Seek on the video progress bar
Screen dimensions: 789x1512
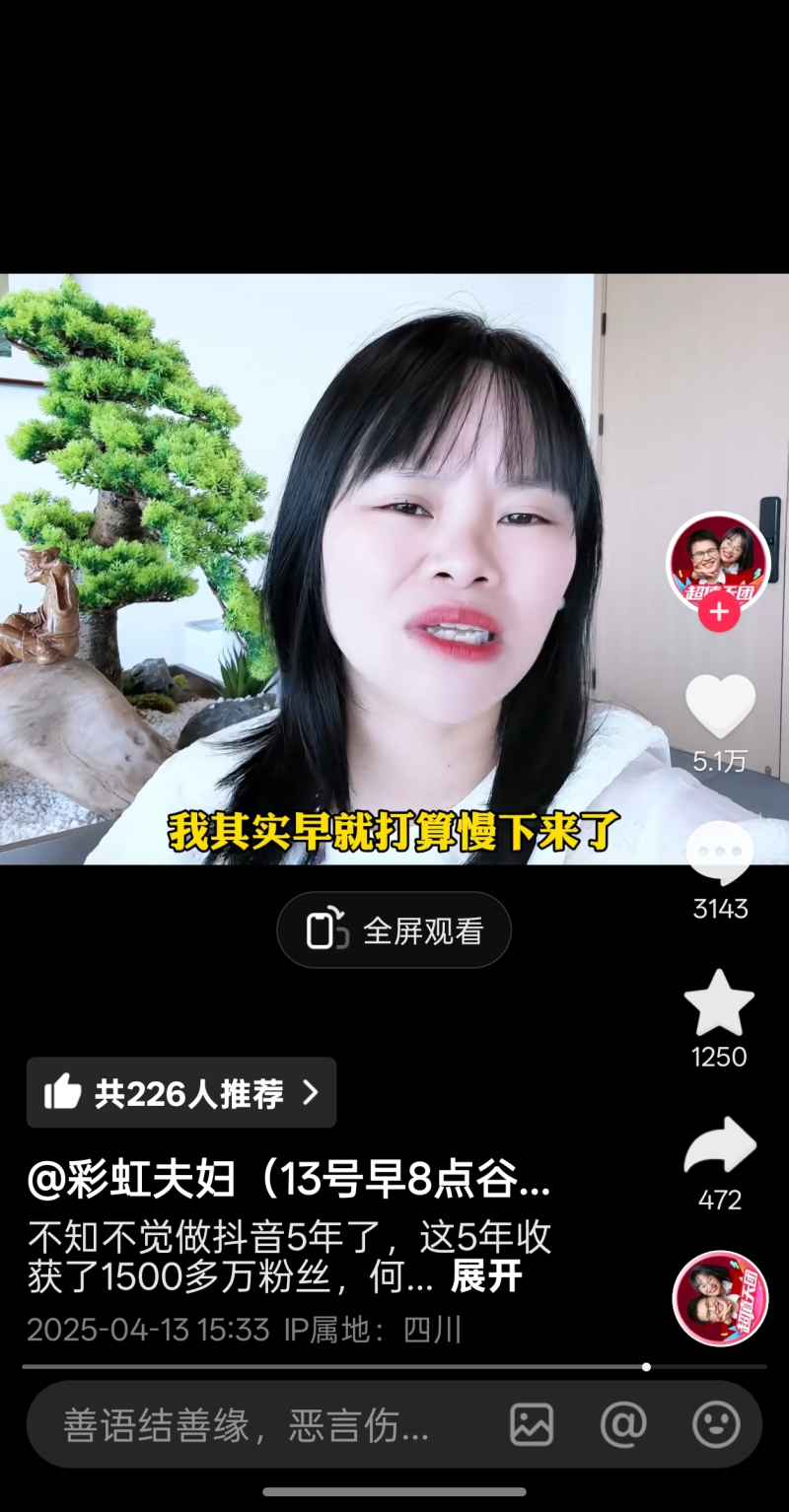394,1367
